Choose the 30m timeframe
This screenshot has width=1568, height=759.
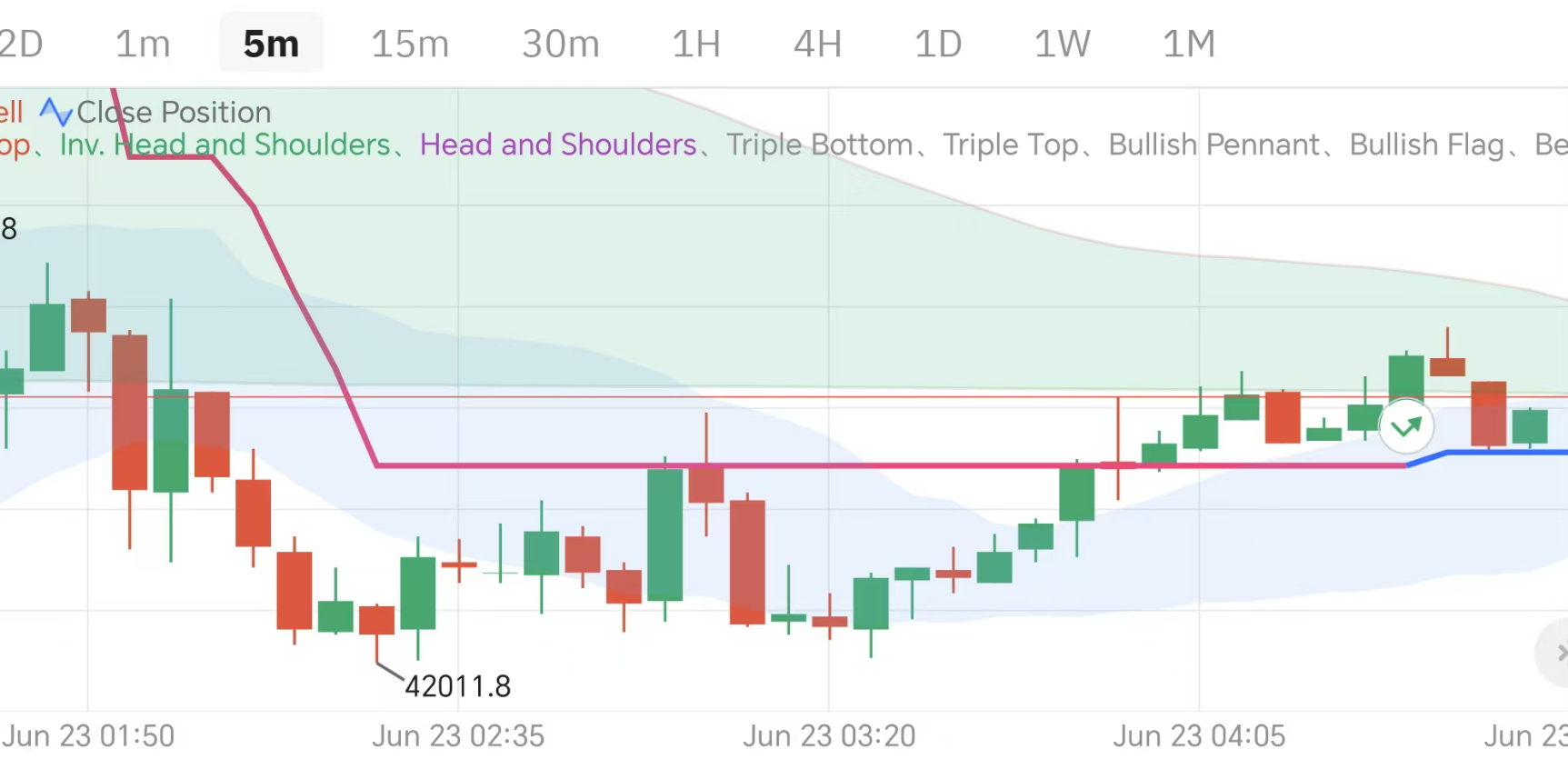[x=561, y=44]
